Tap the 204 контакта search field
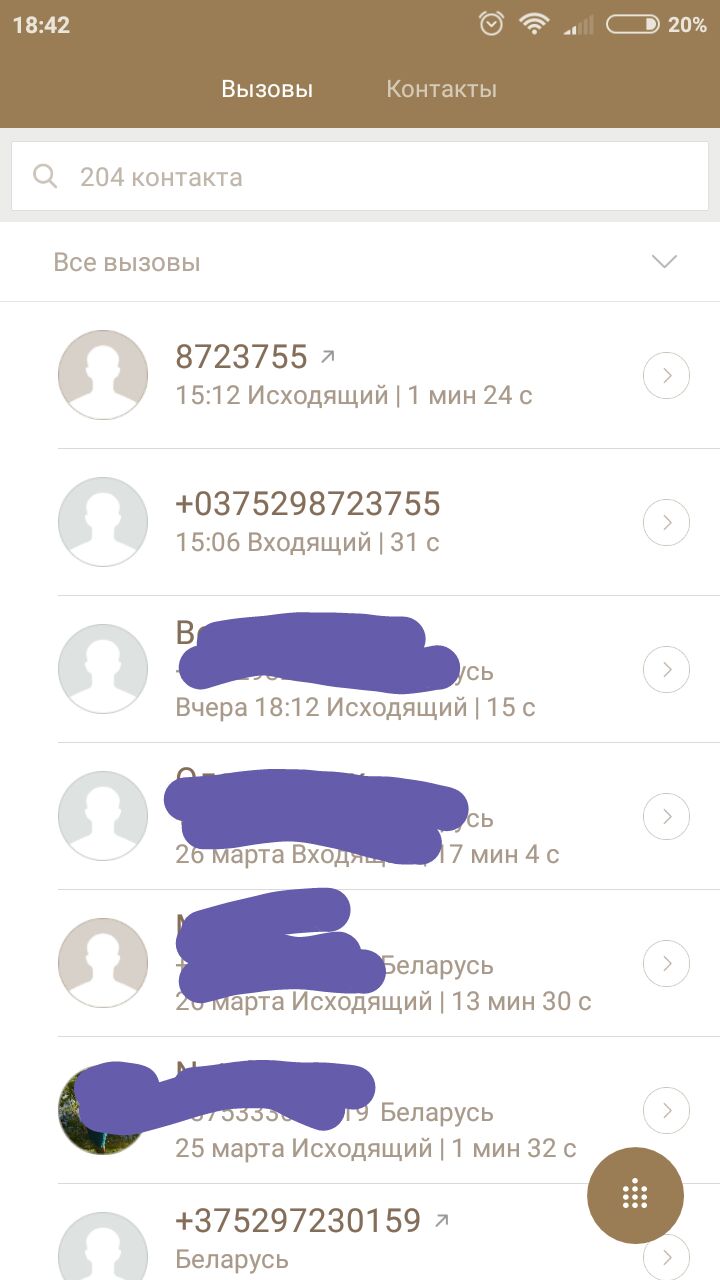 [x=360, y=177]
